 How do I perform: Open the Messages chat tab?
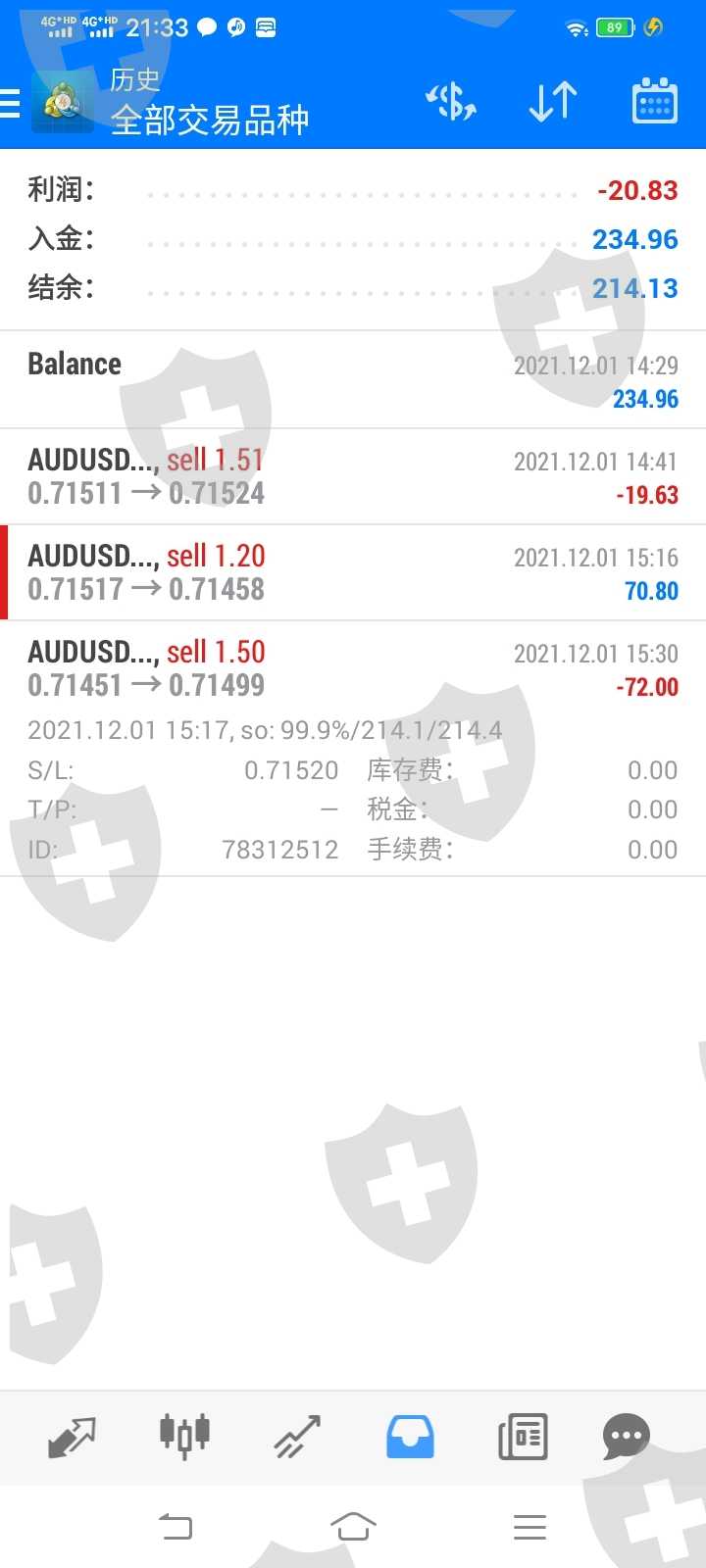tap(627, 1437)
